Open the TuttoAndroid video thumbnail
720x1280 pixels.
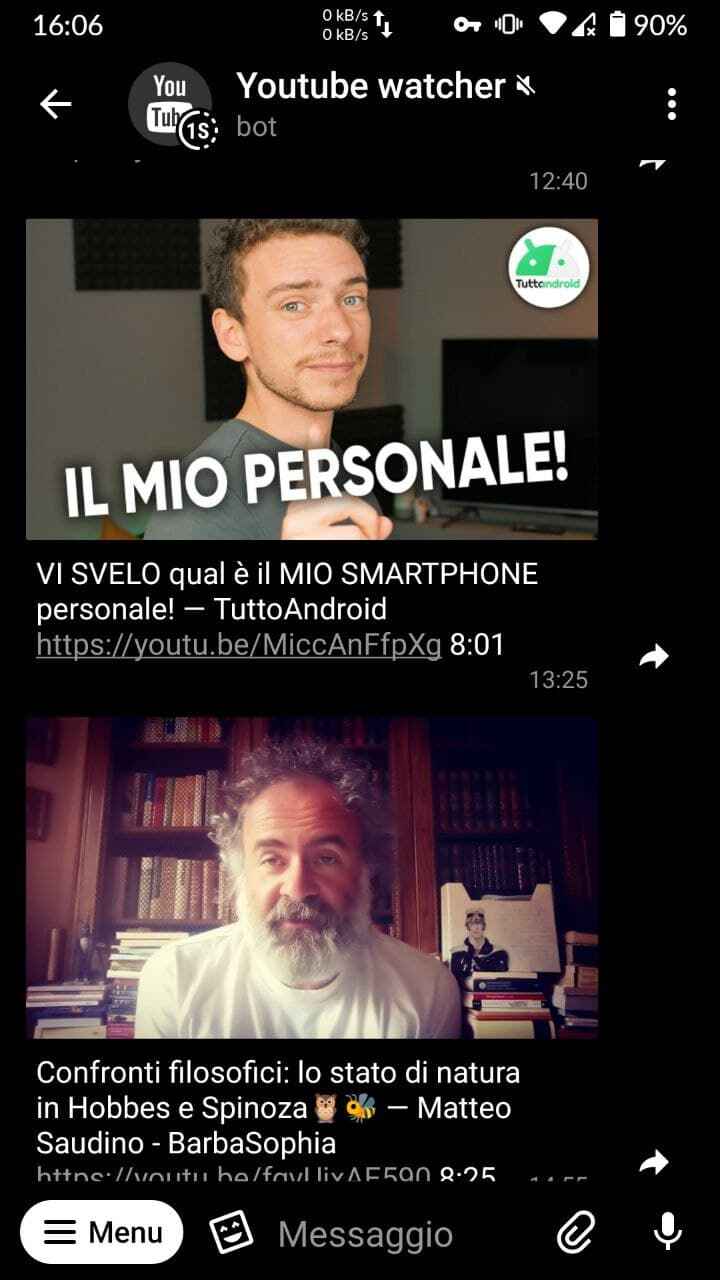[x=311, y=379]
